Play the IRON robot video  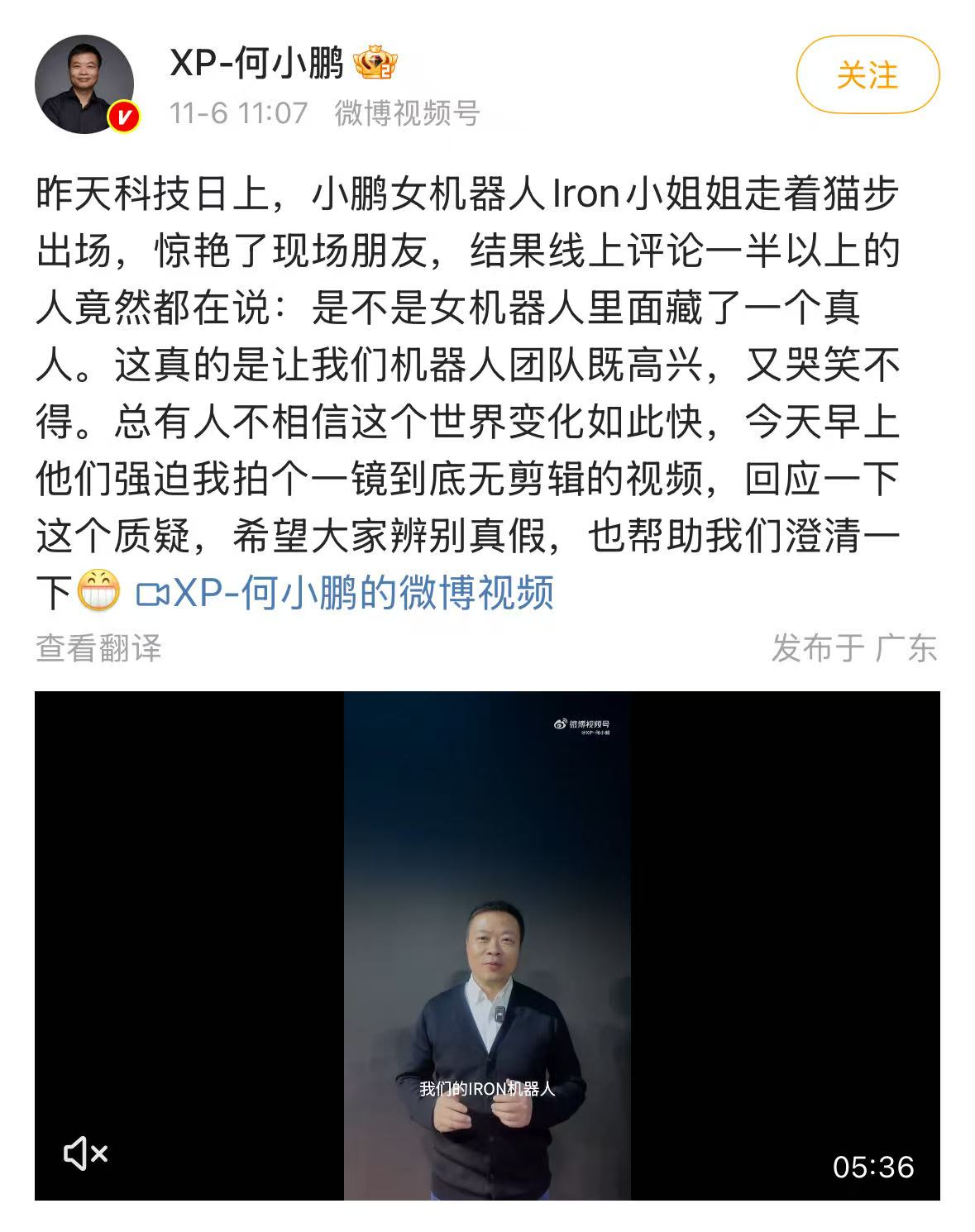[487, 945]
